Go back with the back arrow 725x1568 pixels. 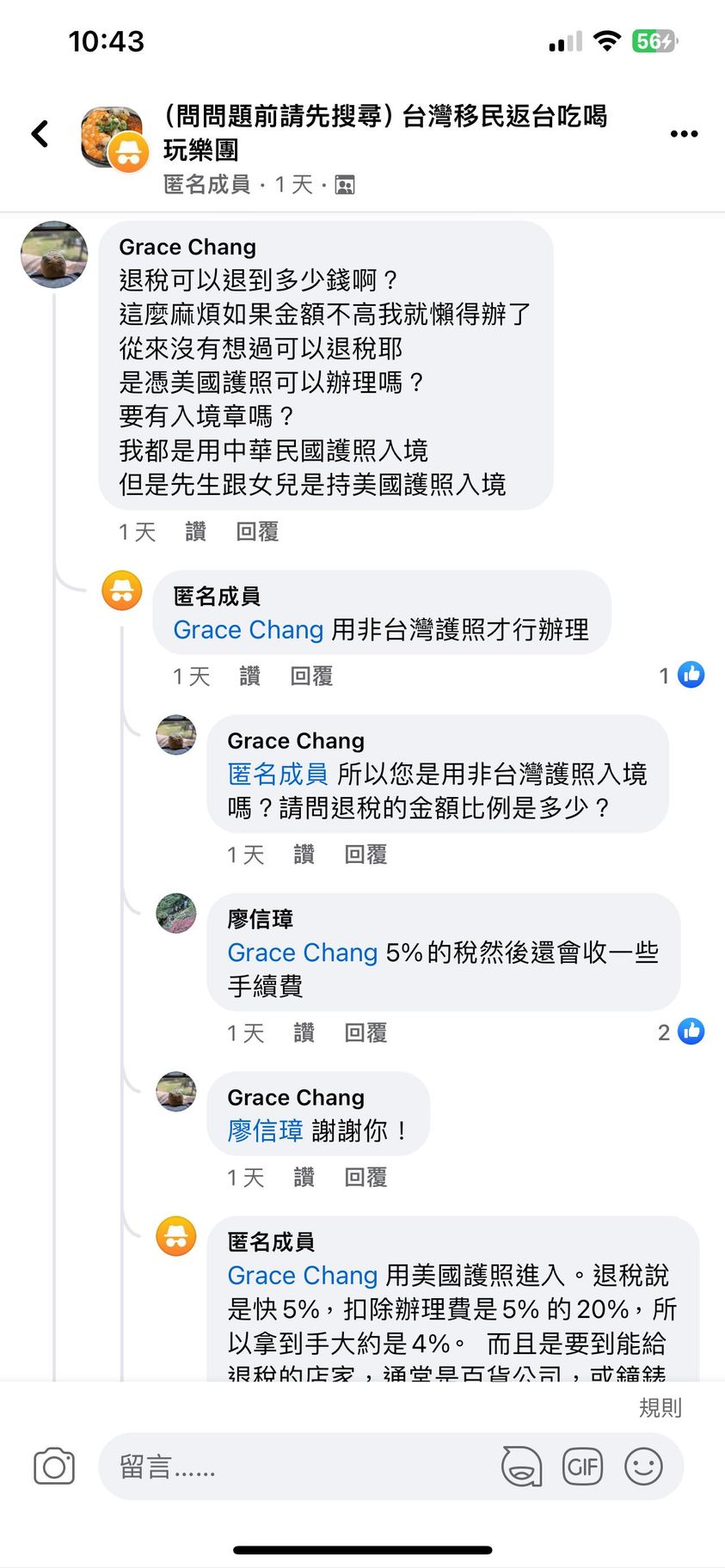(40, 134)
